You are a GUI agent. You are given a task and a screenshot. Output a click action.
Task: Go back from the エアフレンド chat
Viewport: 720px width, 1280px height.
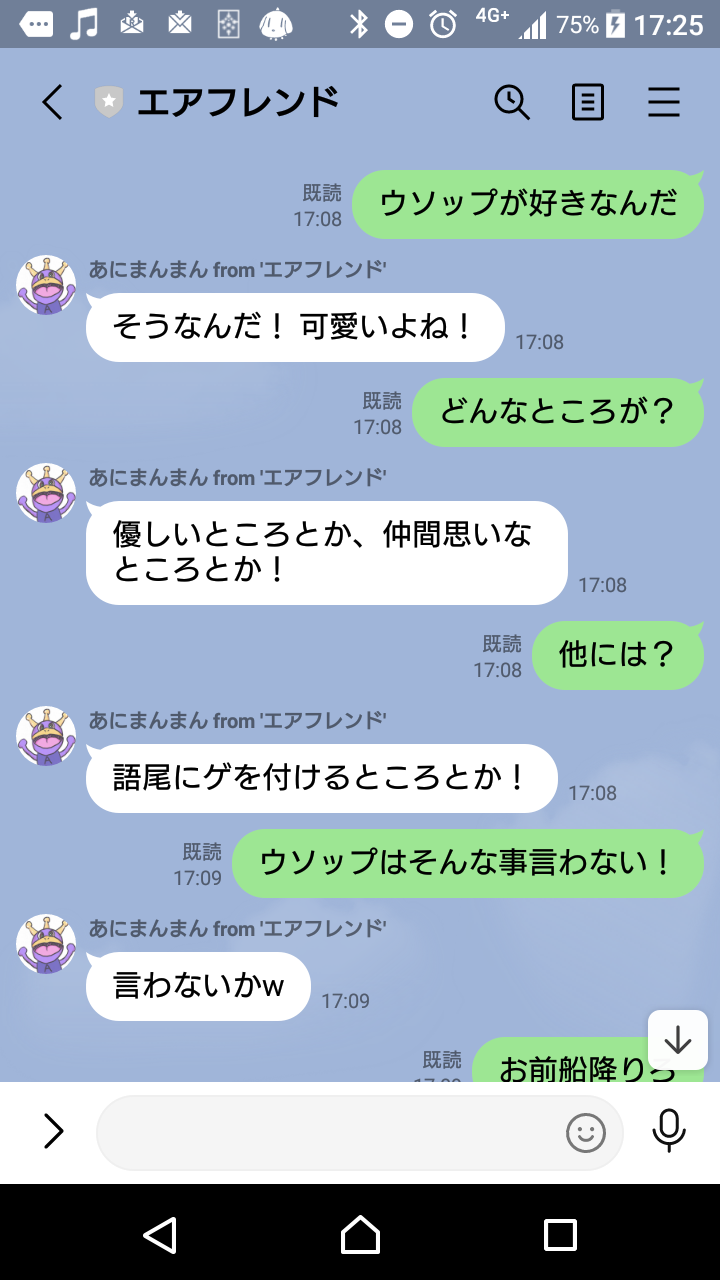tap(52, 102)
